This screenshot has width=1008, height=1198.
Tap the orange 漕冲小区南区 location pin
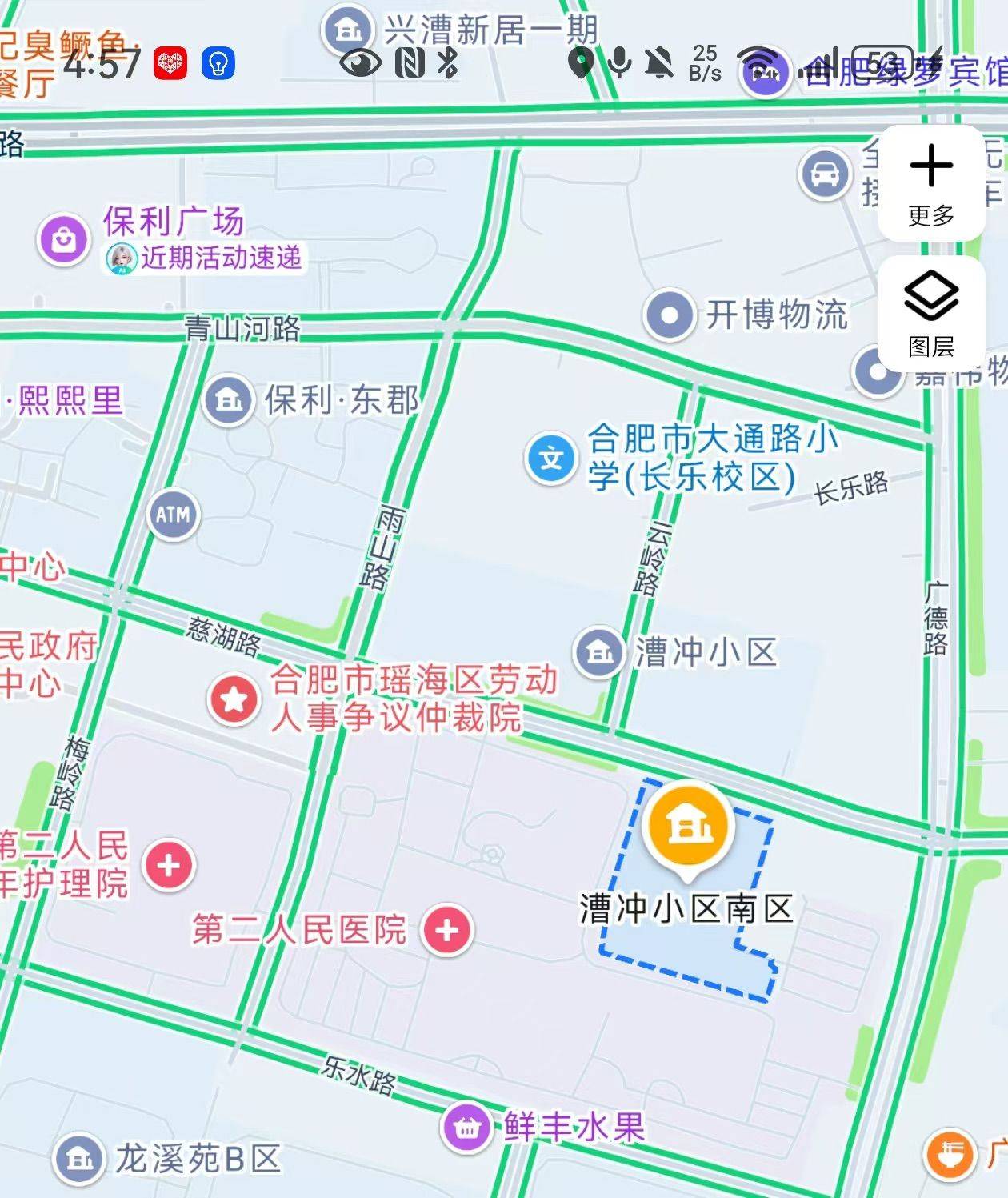pyautogui.click(x=689, y=825)
